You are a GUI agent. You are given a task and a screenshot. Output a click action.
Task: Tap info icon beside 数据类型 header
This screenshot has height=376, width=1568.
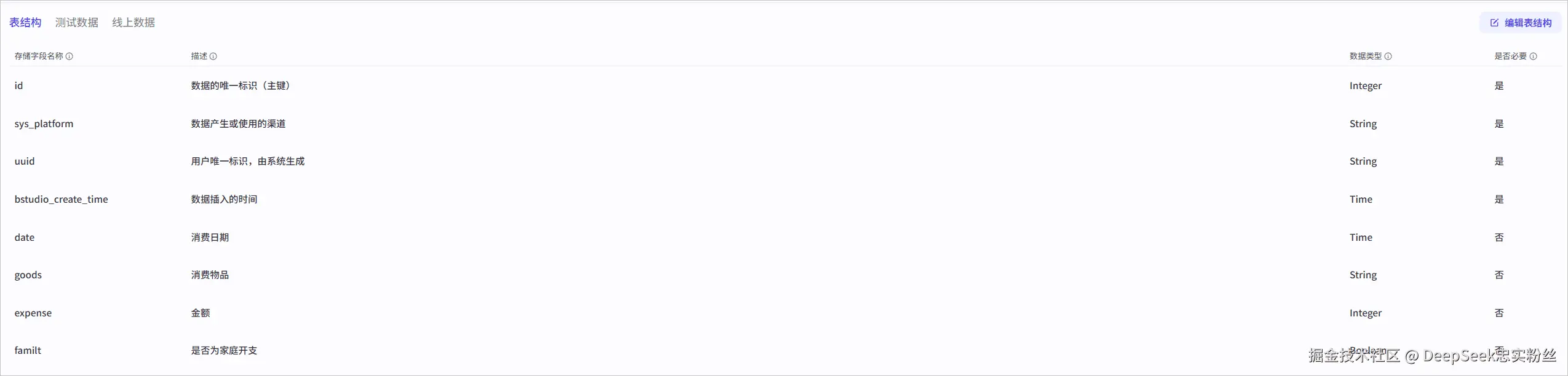[x=1388, y=56]
